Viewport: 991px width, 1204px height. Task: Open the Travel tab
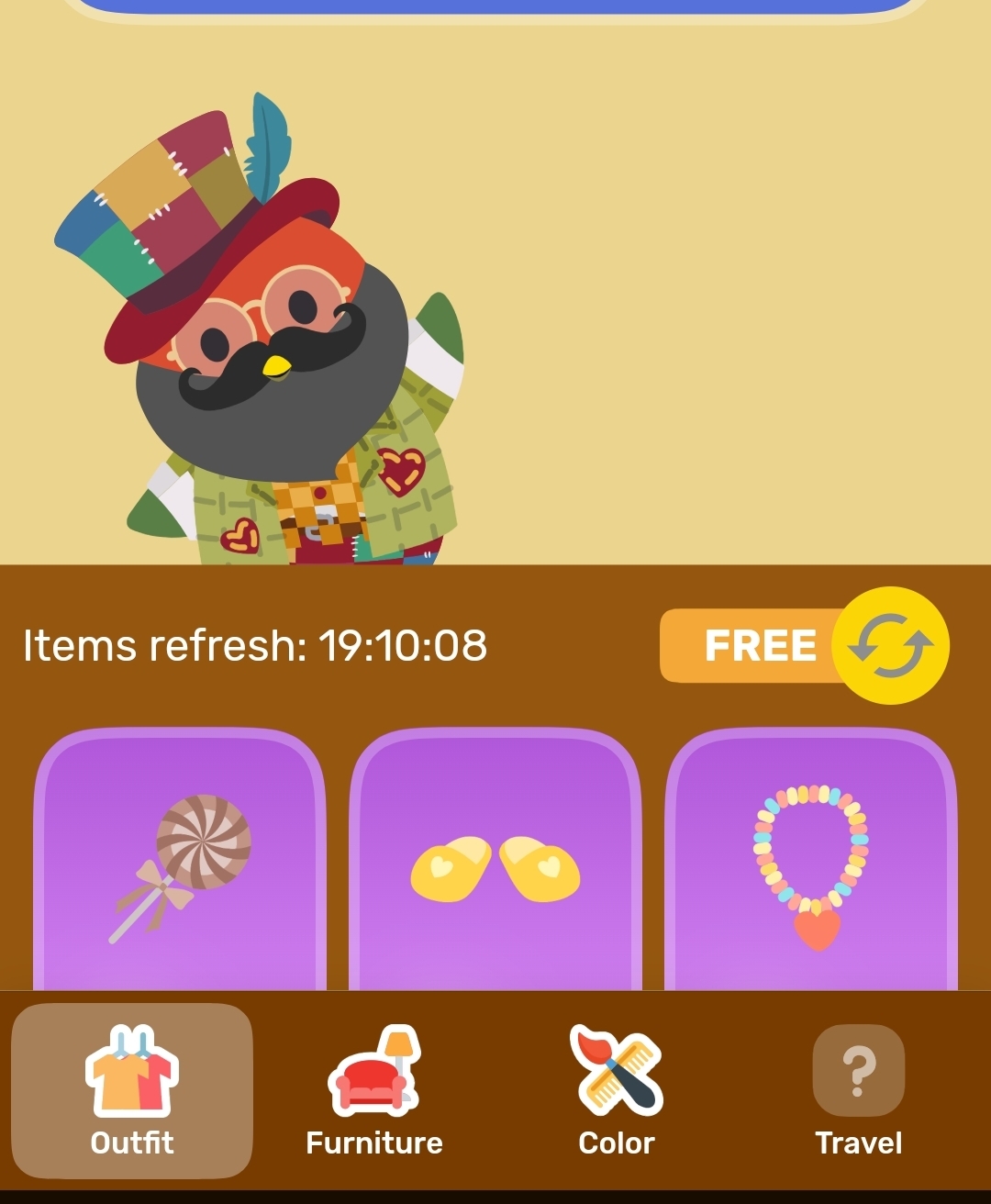858,1092
